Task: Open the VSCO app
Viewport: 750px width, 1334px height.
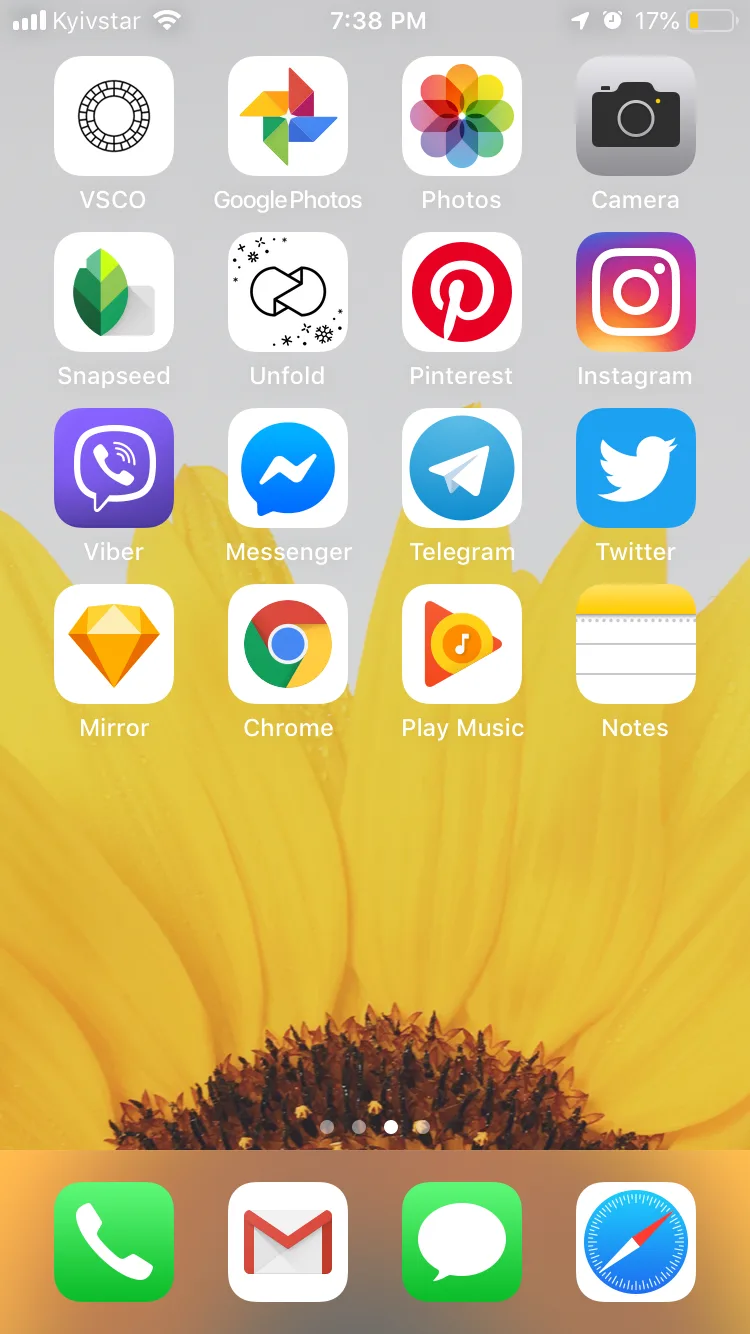Action: click(114, 116)
